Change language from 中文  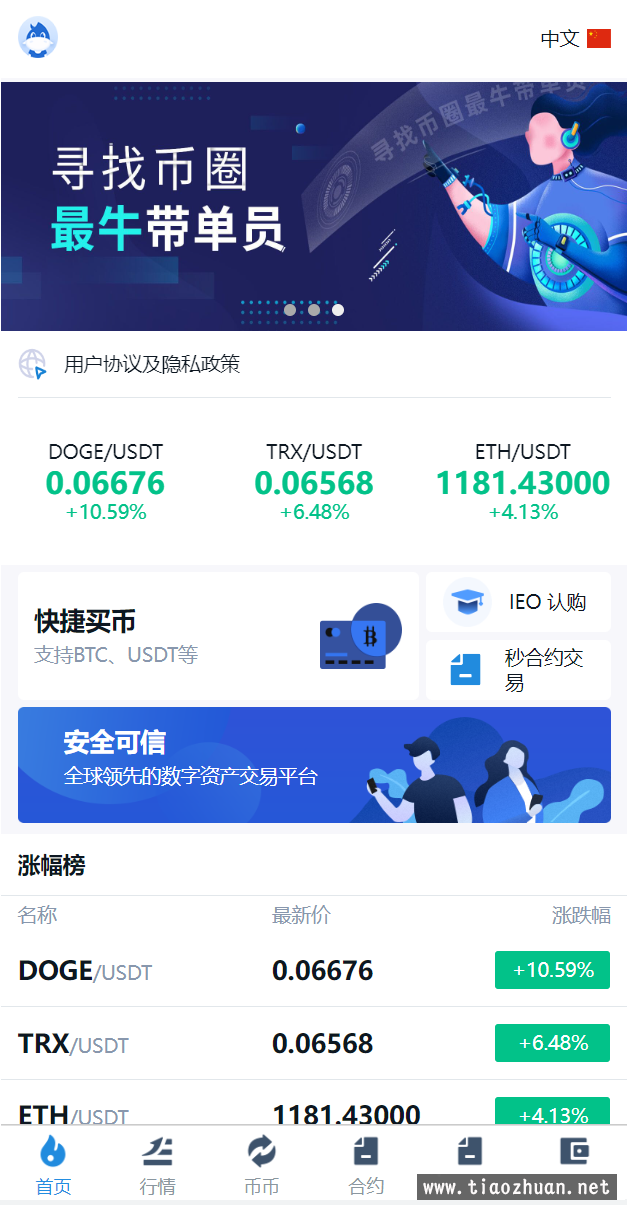click(575, 39)
